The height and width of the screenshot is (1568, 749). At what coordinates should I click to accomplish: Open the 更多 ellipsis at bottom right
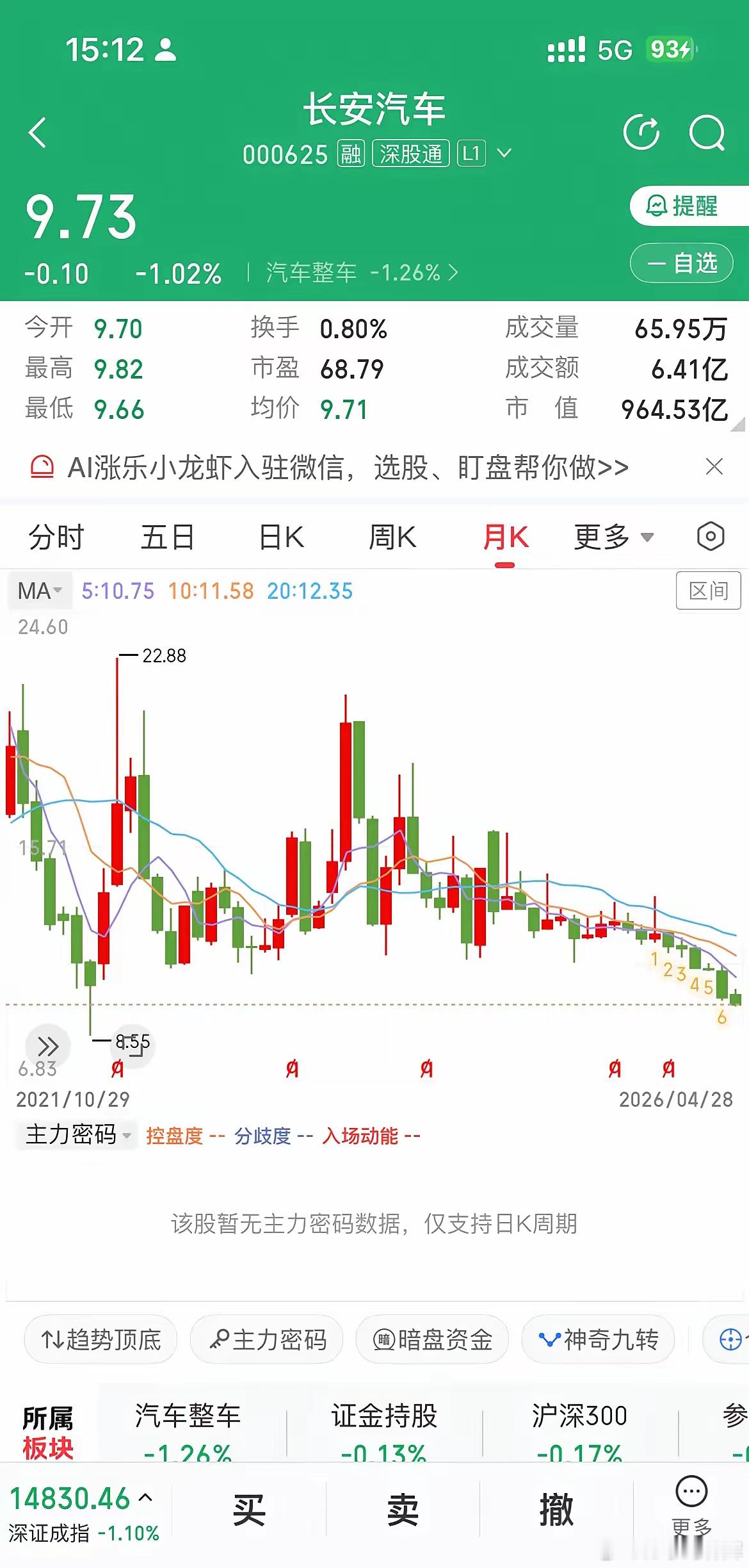691,1503
